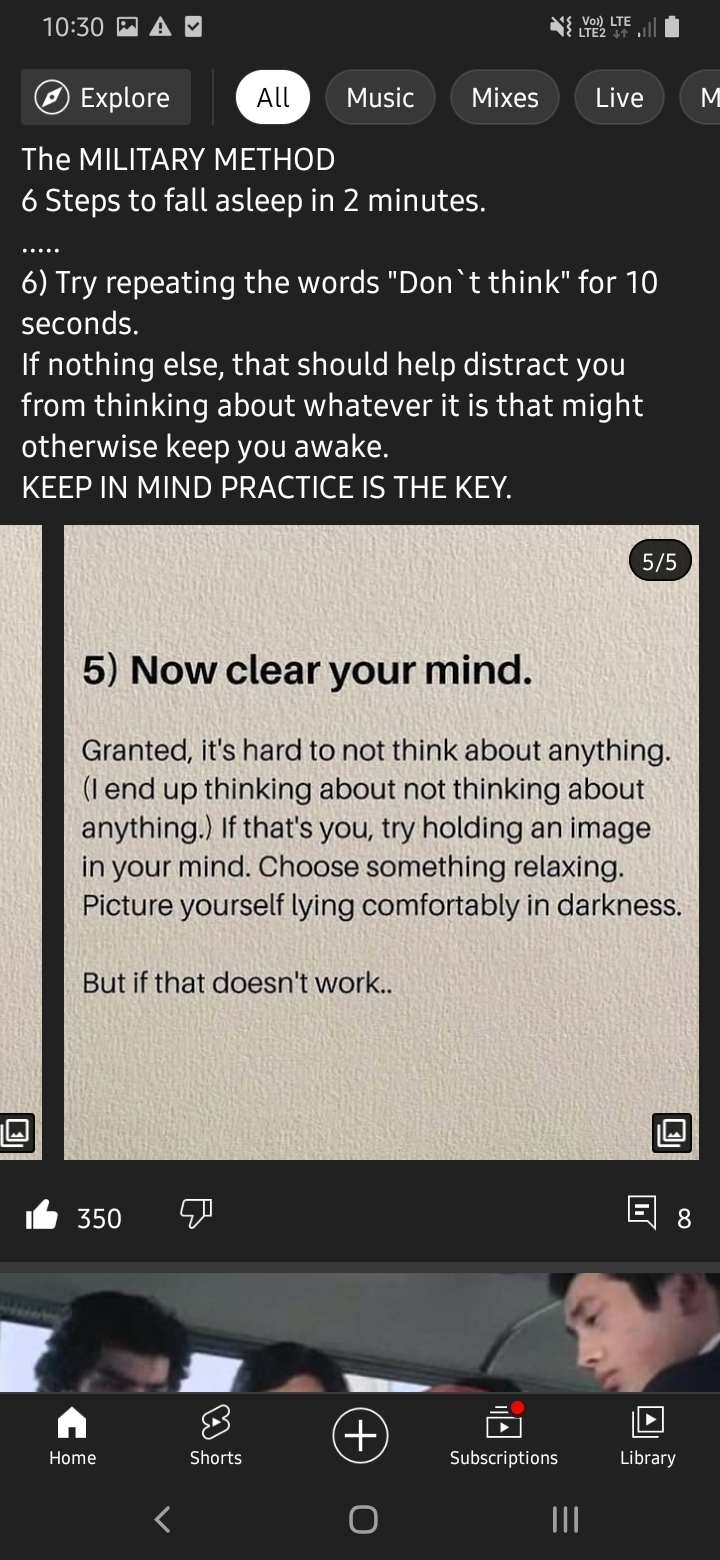Go to the Home tab
Image resolution: width=720 pixels, height=1560 pixels.
tap(72, 1435)
